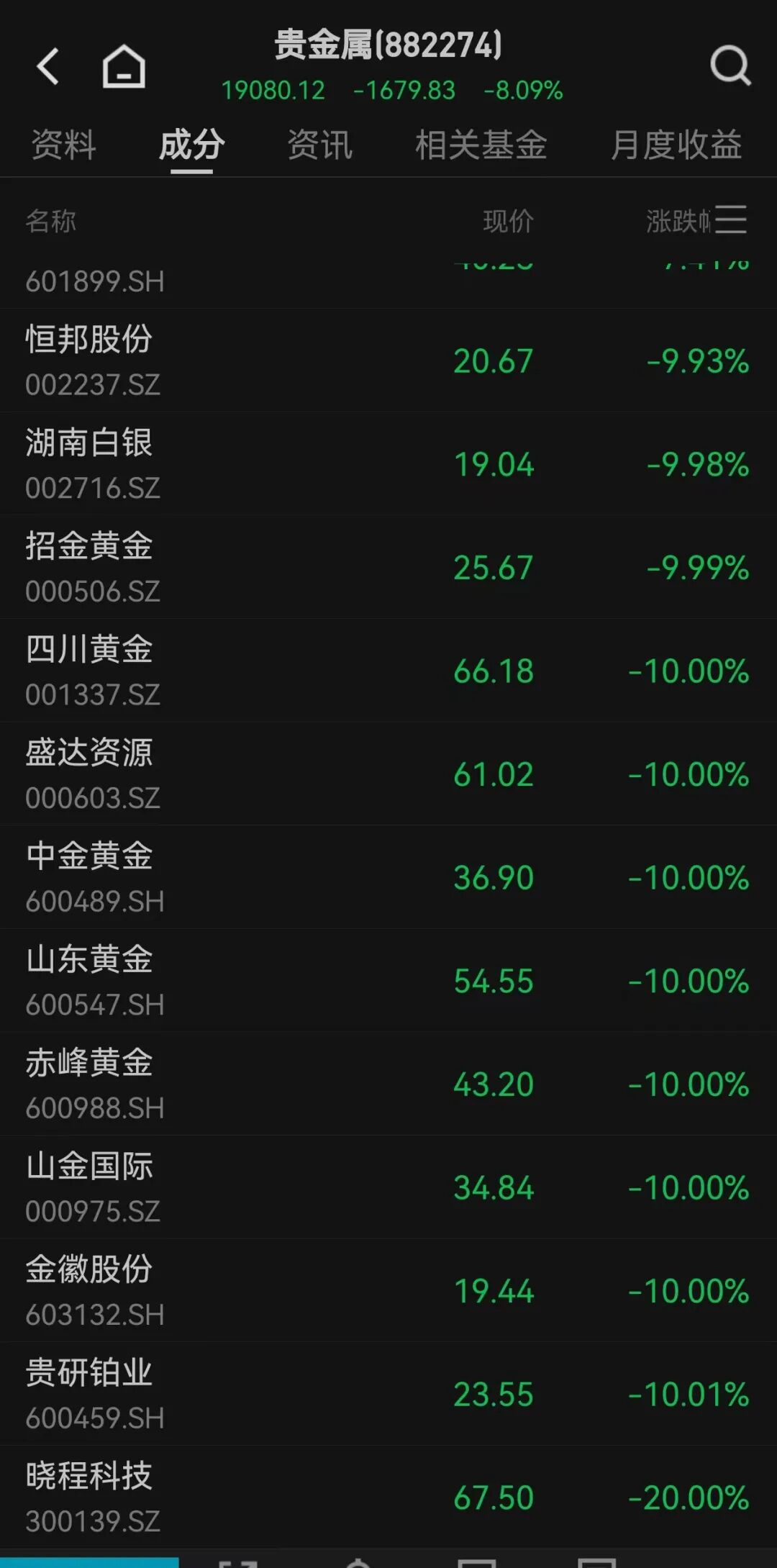777x1568 pixels.
Task: Open the 晓程科技 stock row
Action: pyautogui.click(x=388, y=1497)
